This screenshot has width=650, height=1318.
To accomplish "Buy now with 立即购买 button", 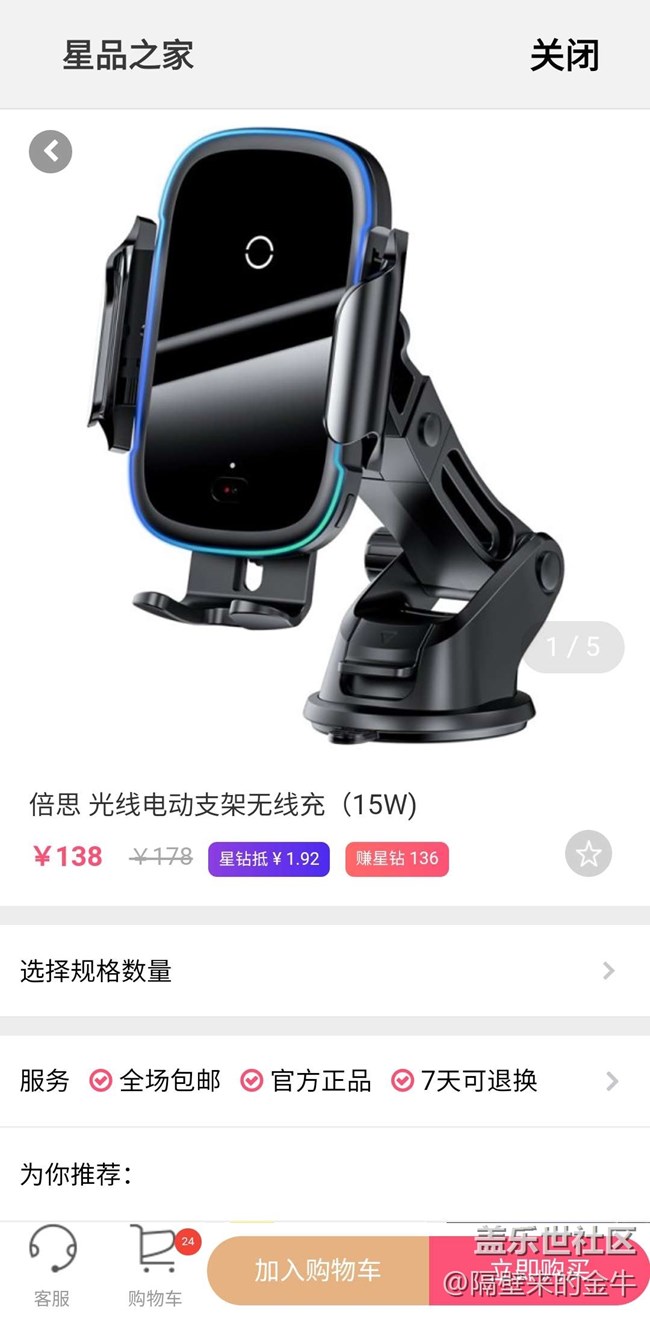I will coord(540,1271).
